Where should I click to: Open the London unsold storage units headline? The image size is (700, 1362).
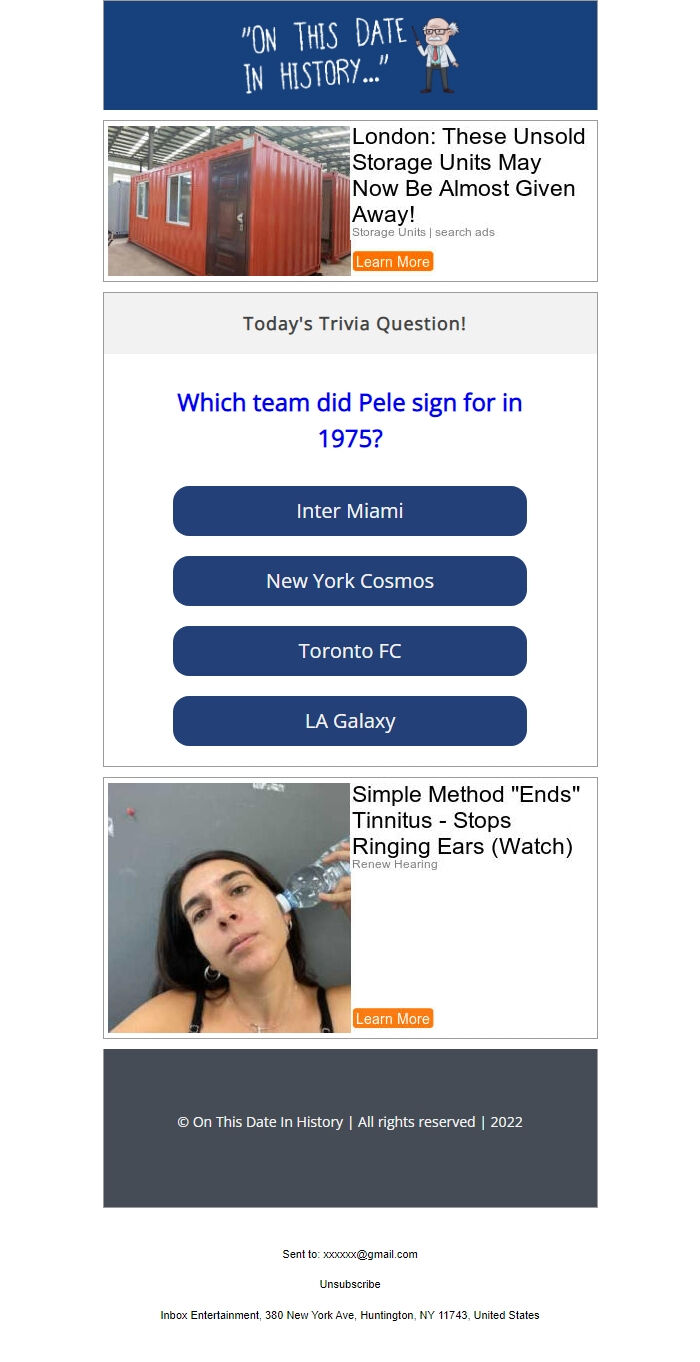[x=468, y=175]
